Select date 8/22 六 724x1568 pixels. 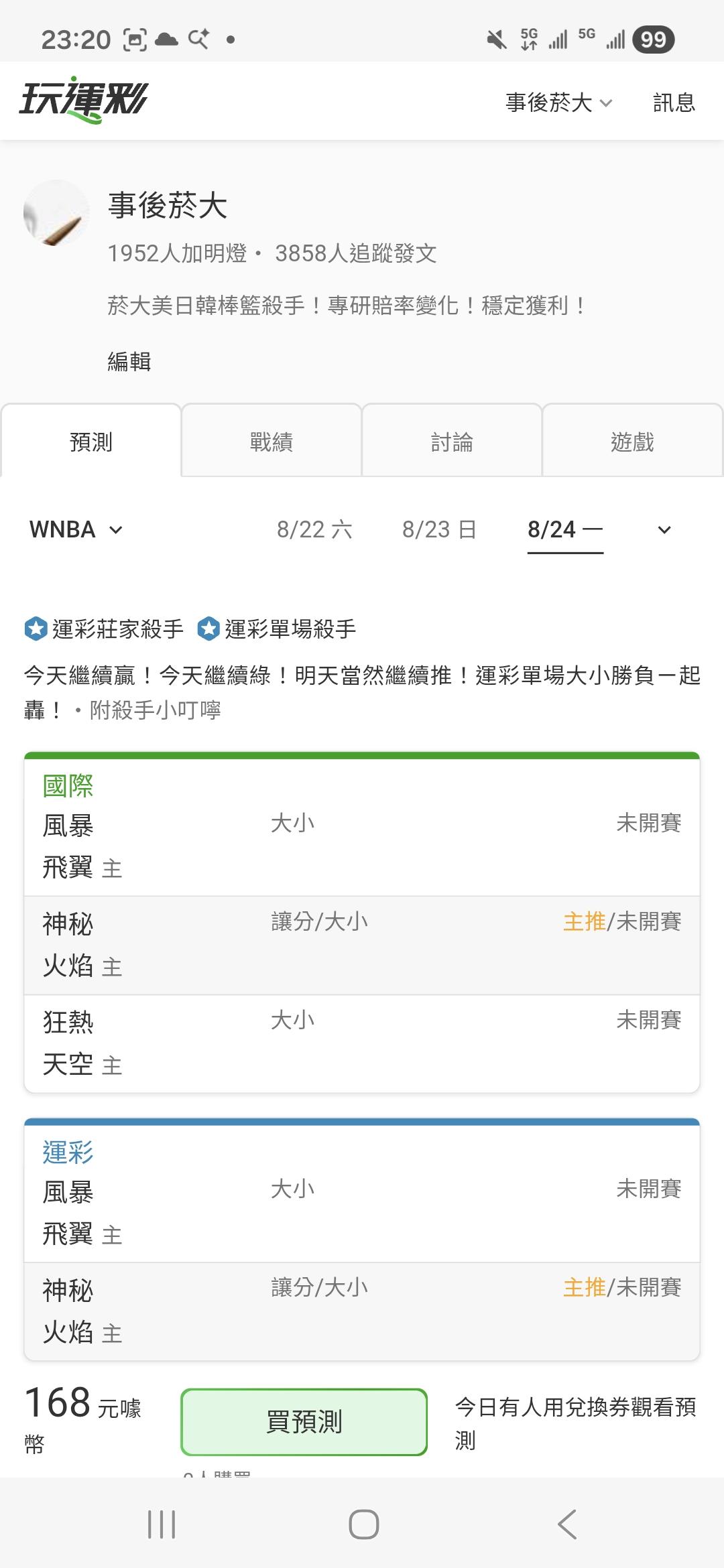pos(314,529)
